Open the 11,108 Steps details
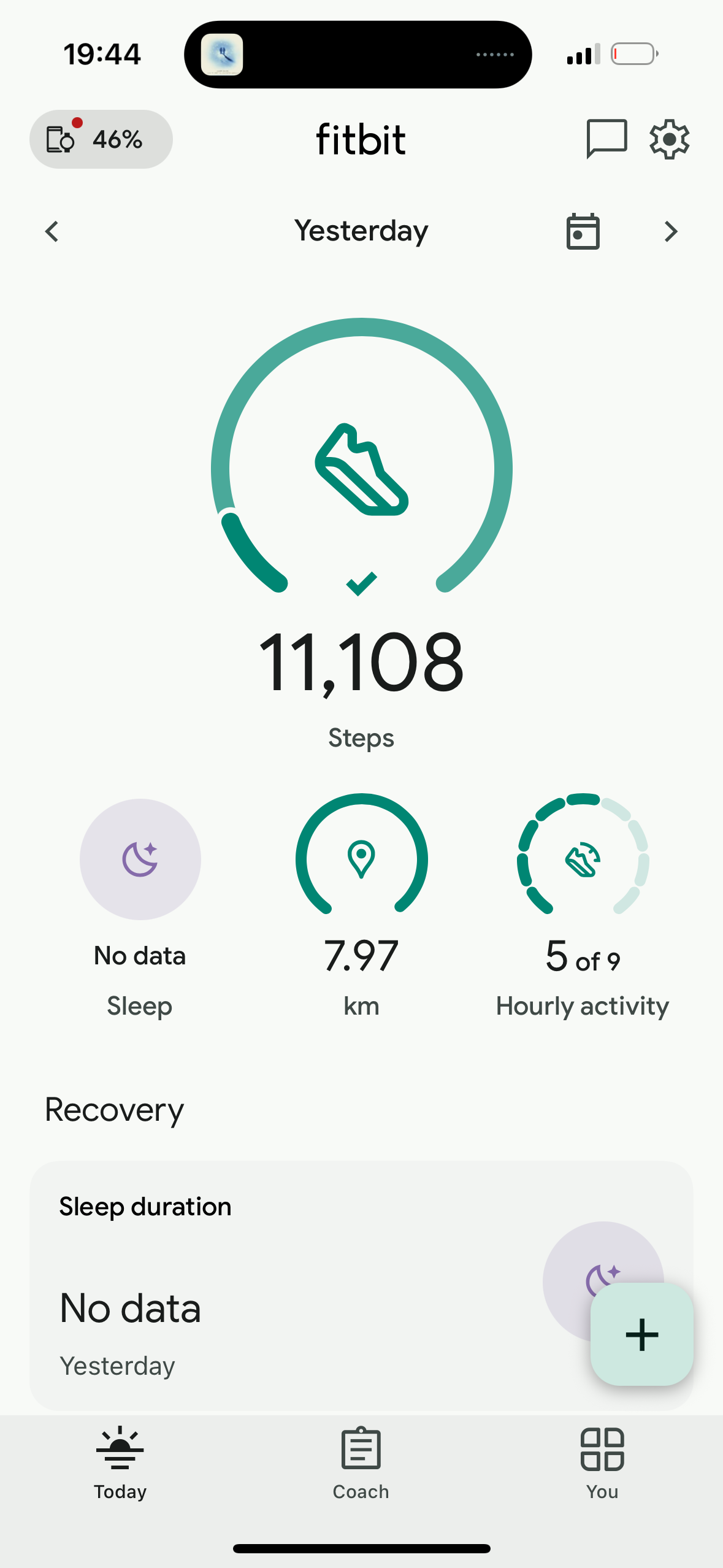 (361, 534)
